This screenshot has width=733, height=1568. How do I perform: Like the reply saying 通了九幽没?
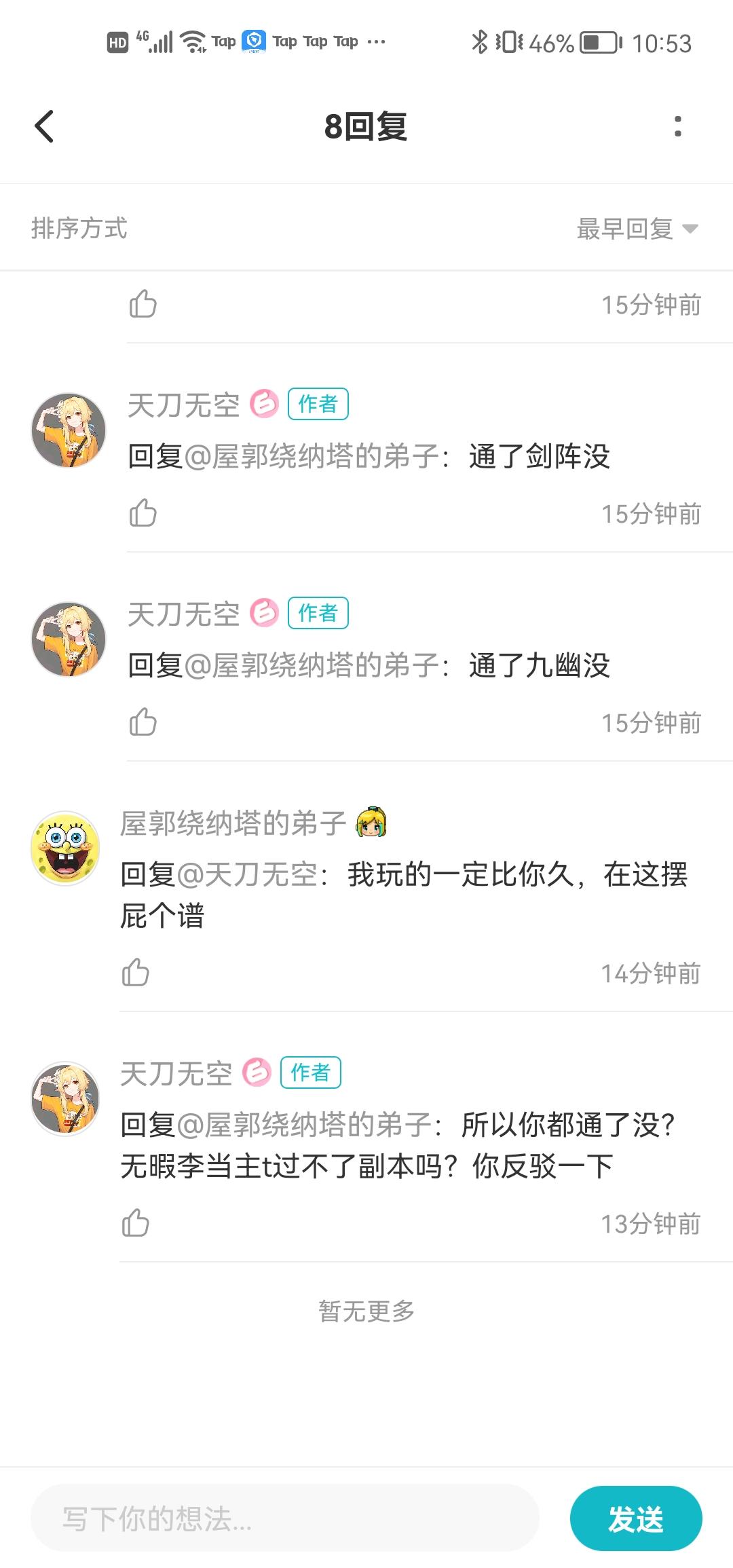[x=143, y=722]
